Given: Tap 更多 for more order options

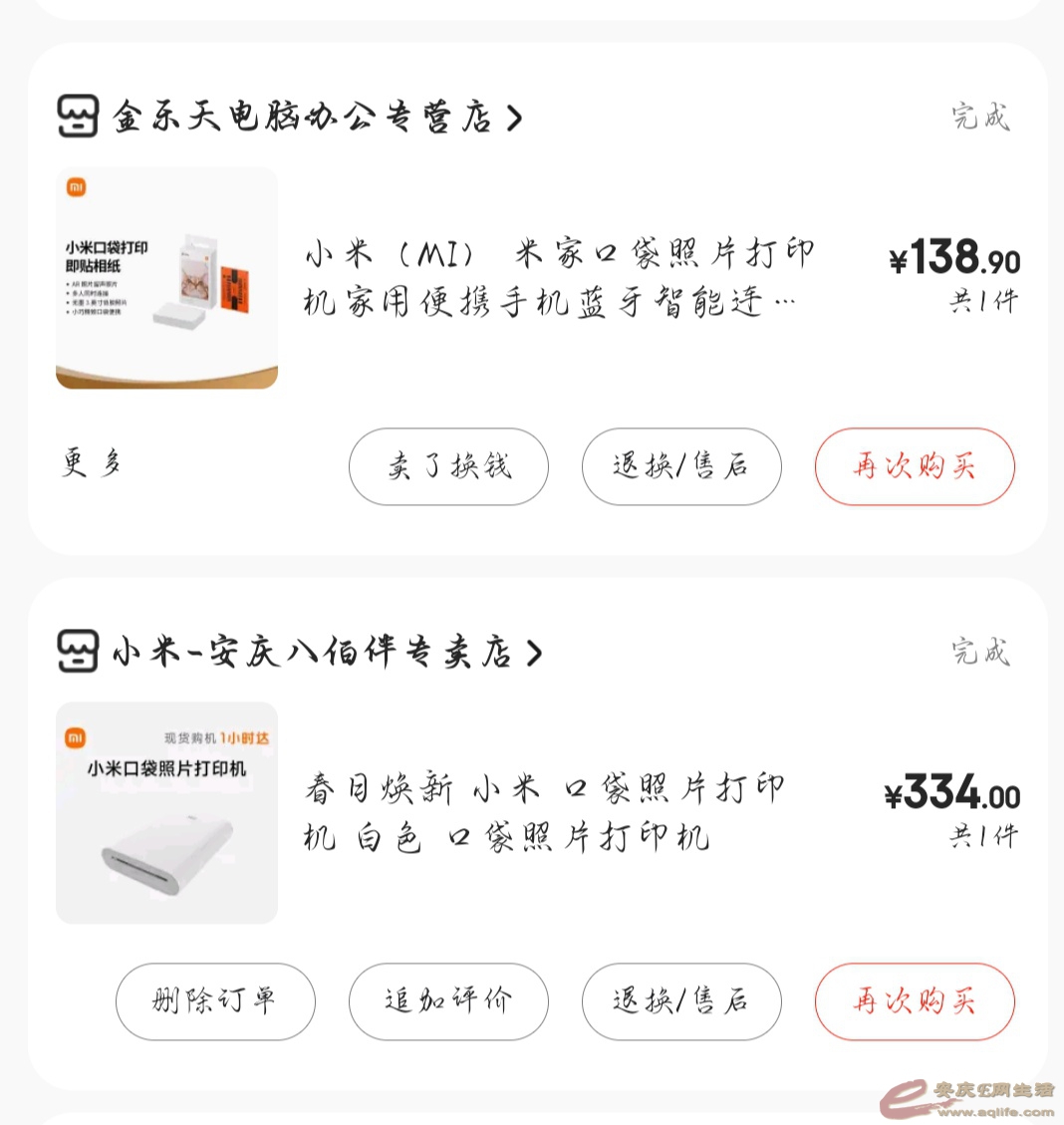Looking at the screenshot, I should pos(92,464).
